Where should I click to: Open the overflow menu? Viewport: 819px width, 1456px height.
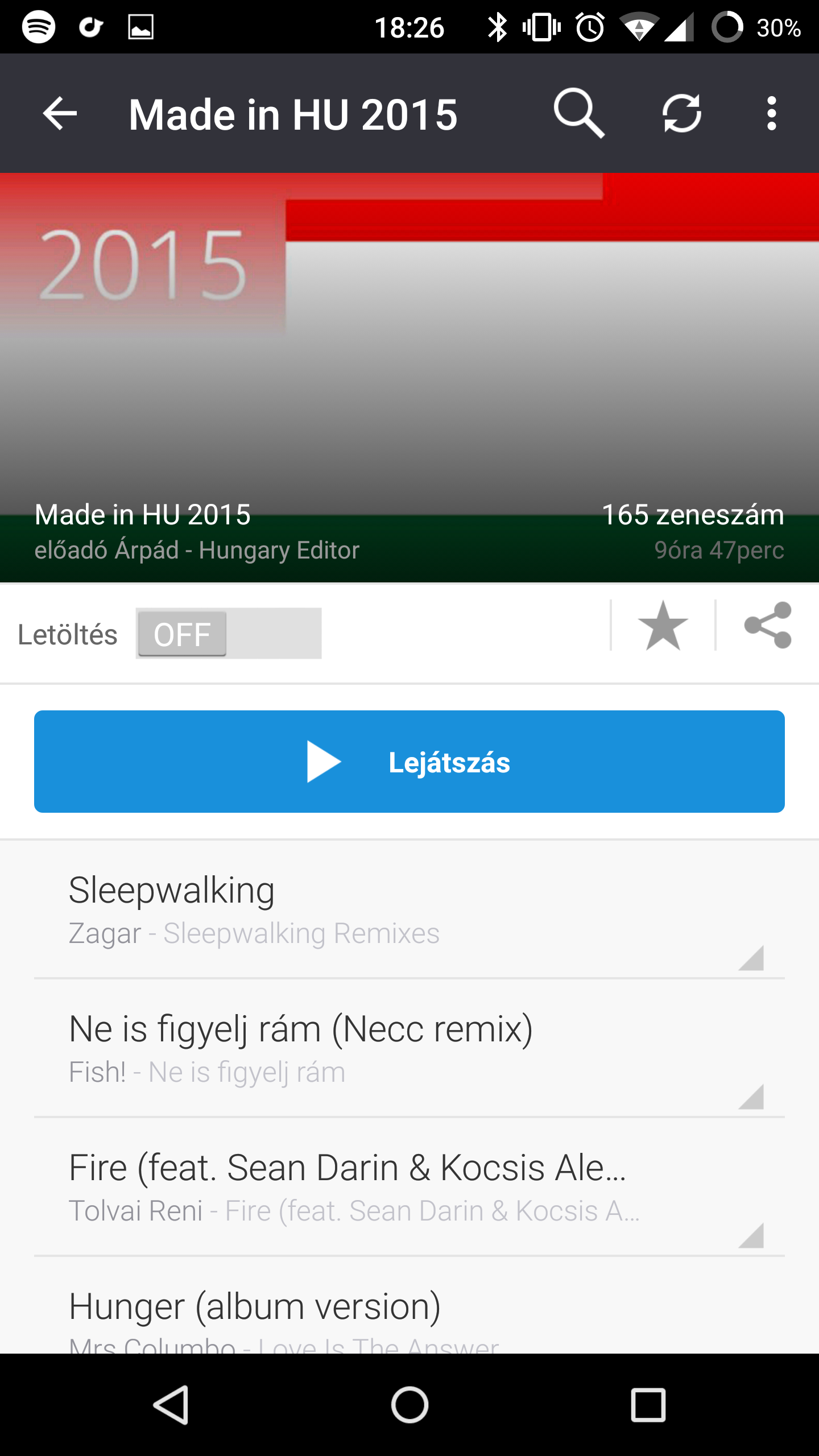(771, 114)
